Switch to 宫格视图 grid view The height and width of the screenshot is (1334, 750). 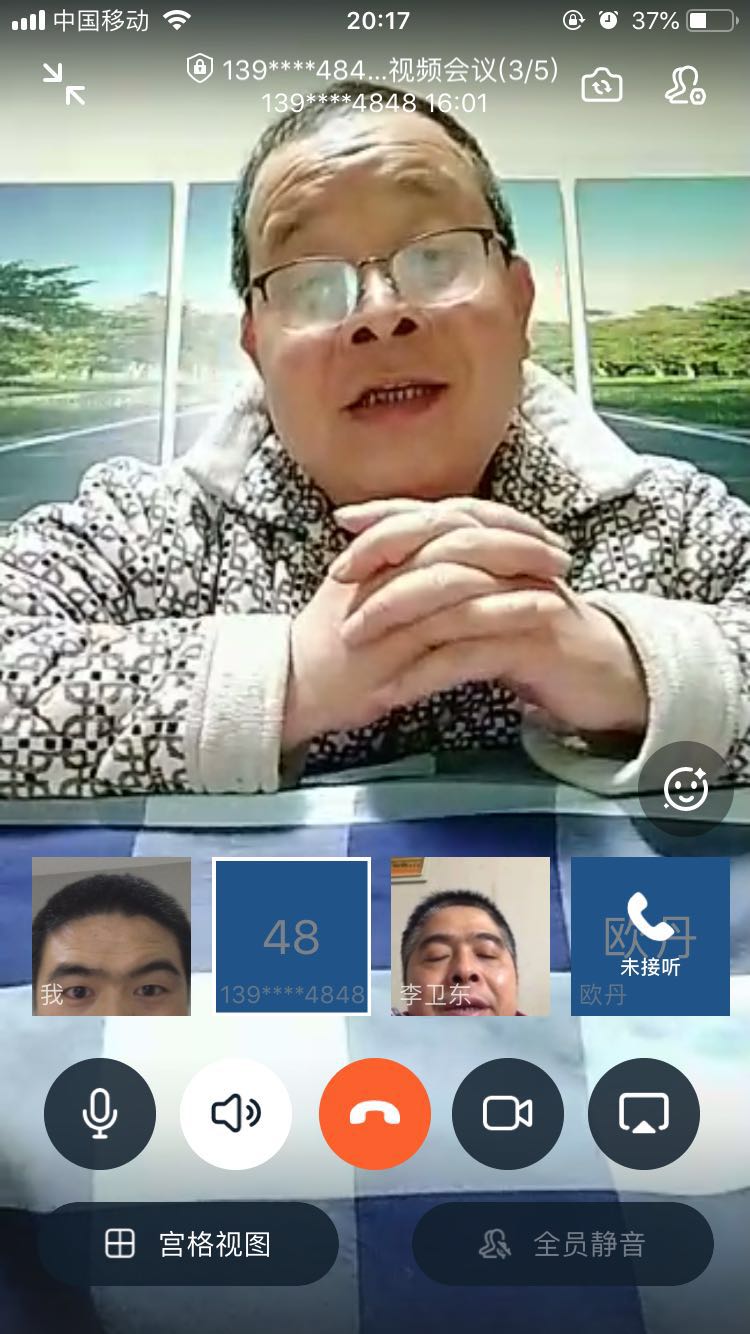pyautogui.click(x=188, y=1244)
